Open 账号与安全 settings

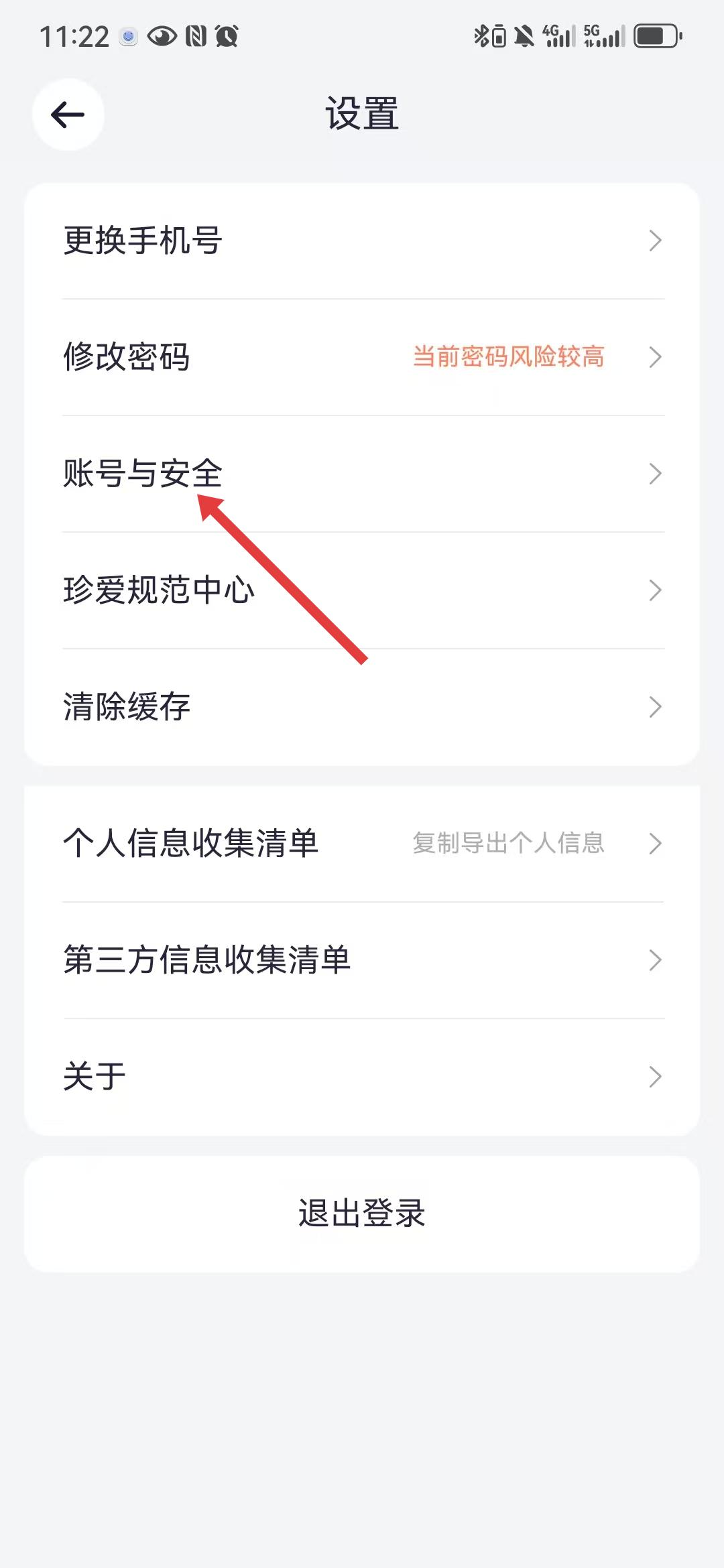coord(362,474)
